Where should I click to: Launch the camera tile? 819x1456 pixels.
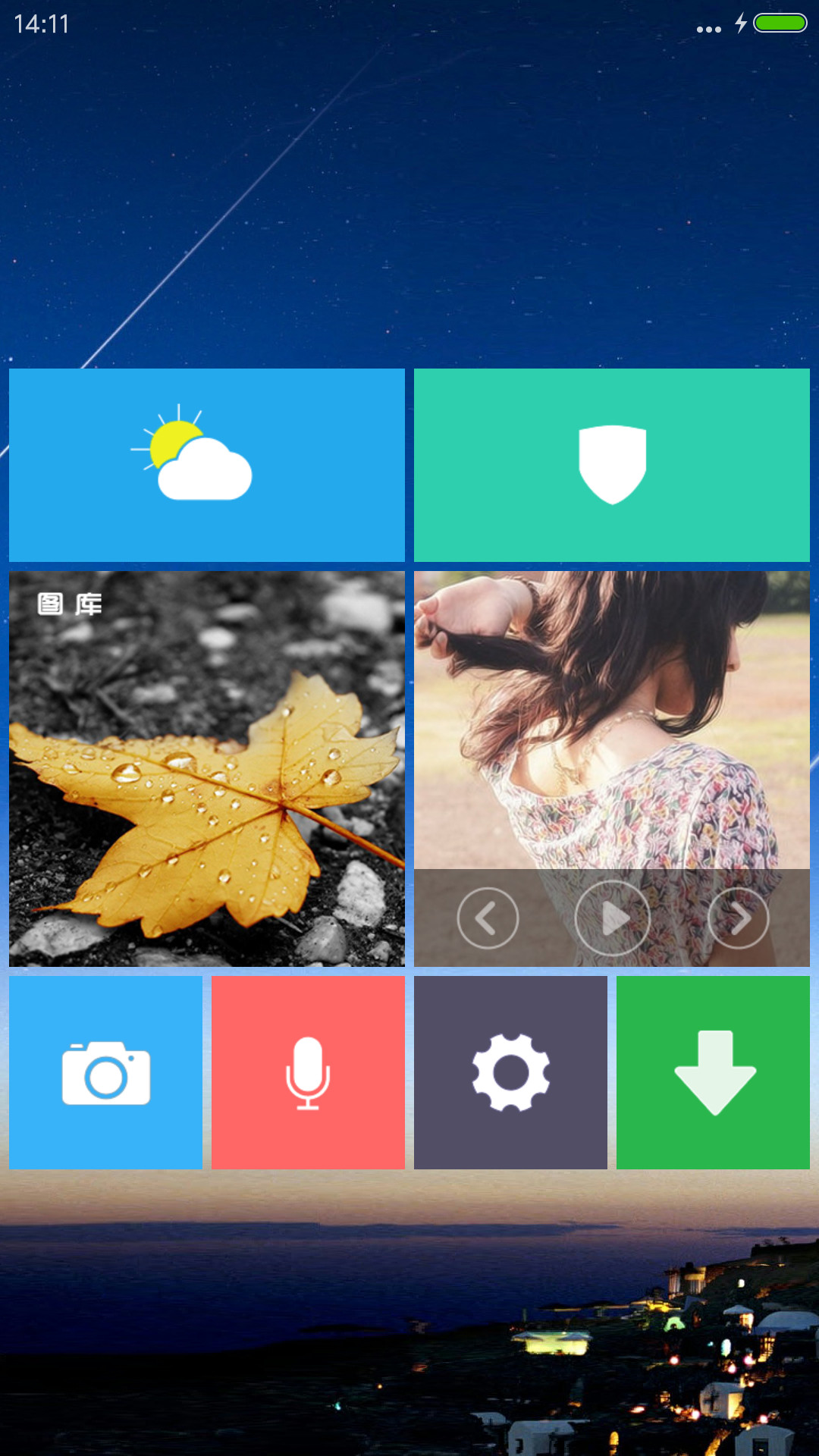click(x=105, y=1072)
